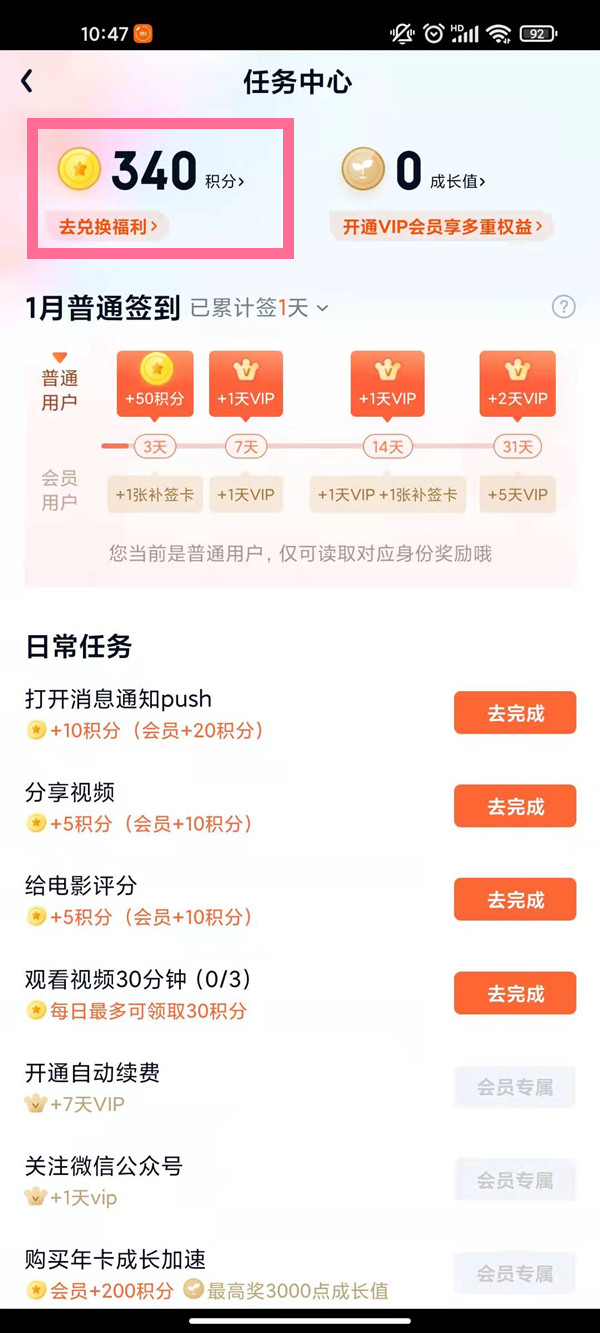
Task: Tap 去完成 for 观看视频30分钟 task
Action: coord(515,993)
